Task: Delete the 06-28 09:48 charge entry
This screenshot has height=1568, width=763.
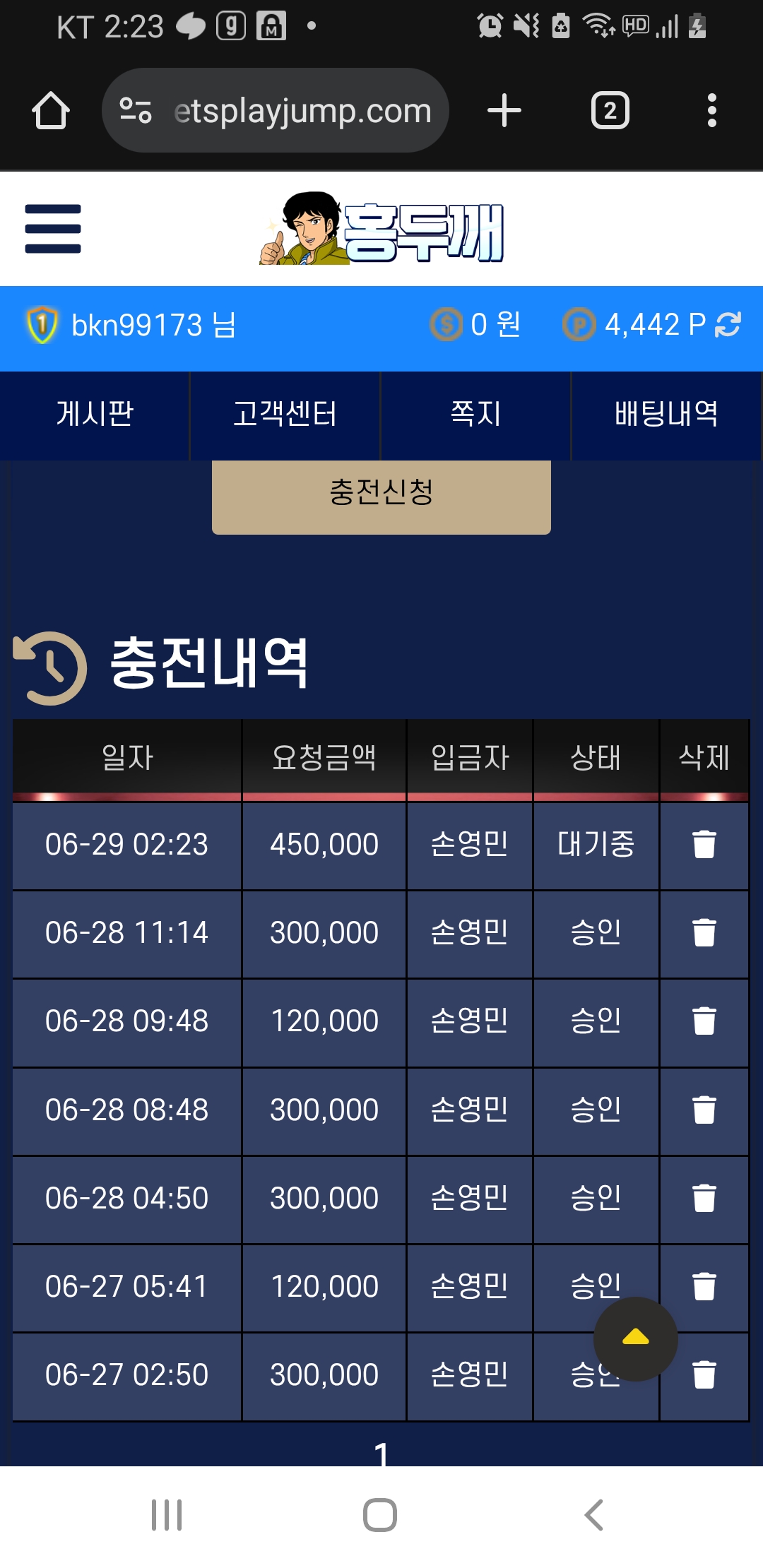Action: coord(704,1021)
